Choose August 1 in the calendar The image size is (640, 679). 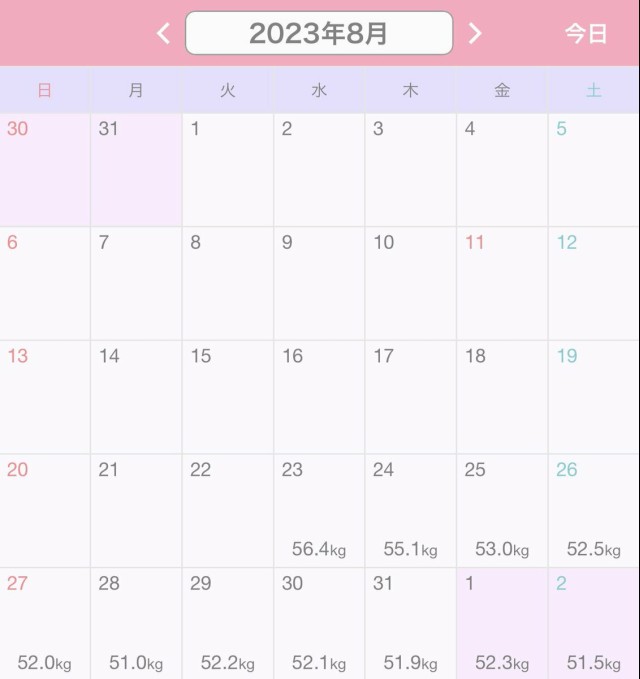tap(227, 170)
